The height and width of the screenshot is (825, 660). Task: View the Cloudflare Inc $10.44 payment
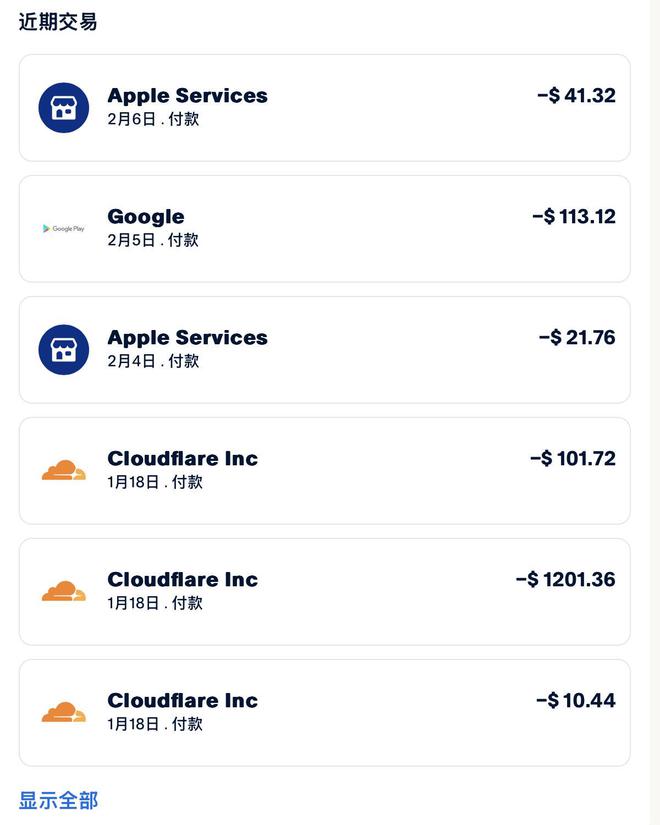(324, 712)
